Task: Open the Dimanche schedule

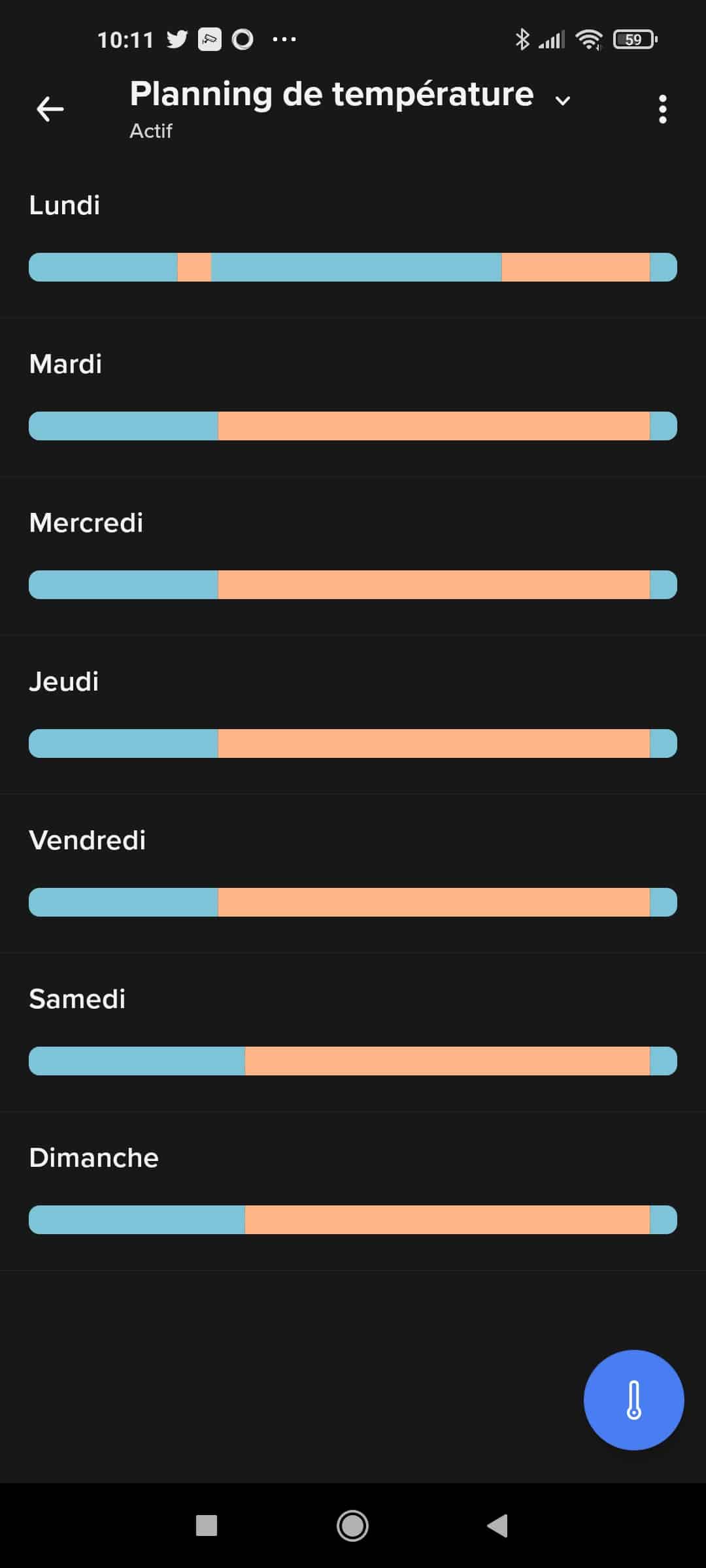Action: tap(353, 1192)
